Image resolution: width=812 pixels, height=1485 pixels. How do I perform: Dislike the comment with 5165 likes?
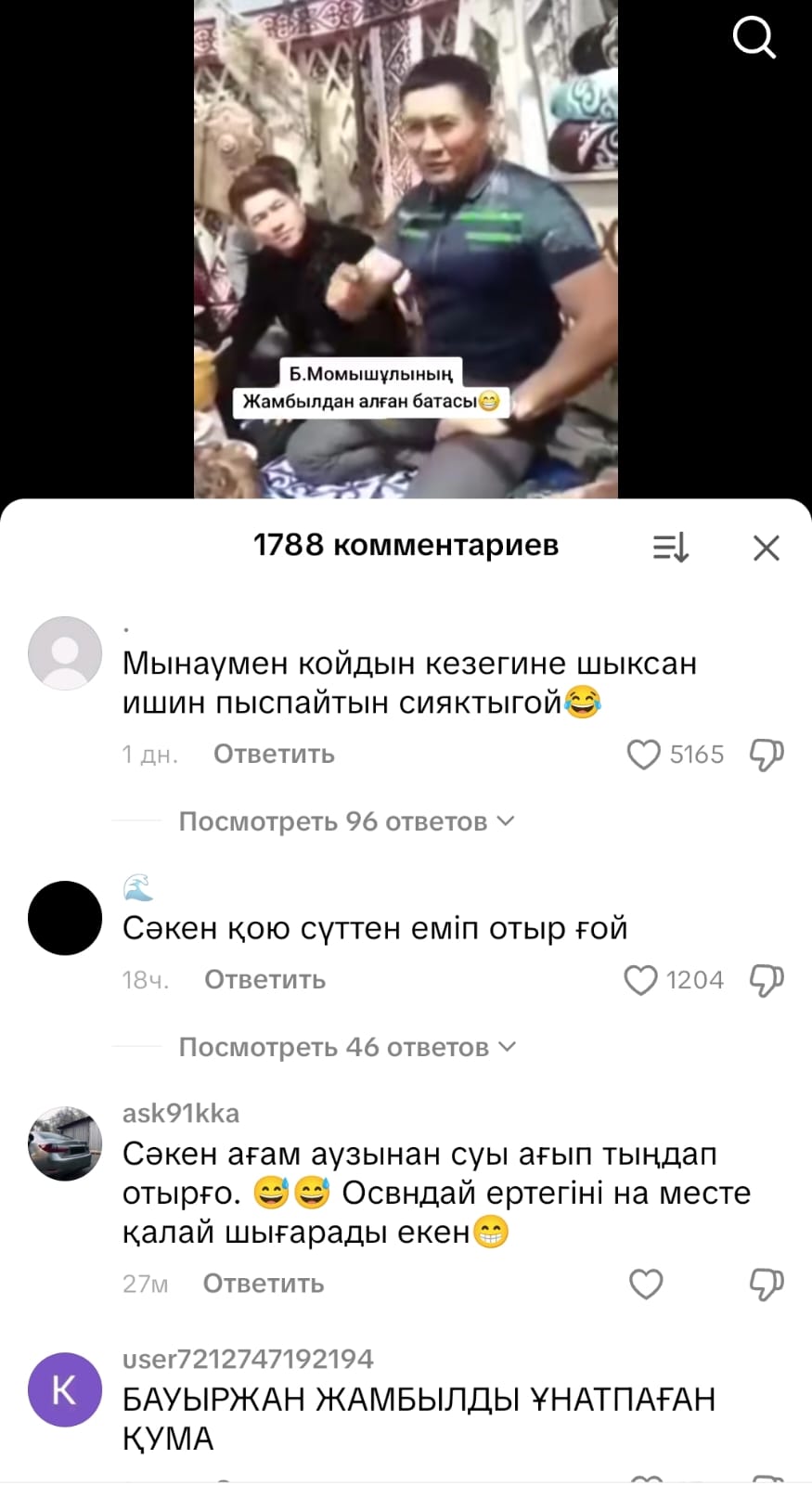(767, 755)
